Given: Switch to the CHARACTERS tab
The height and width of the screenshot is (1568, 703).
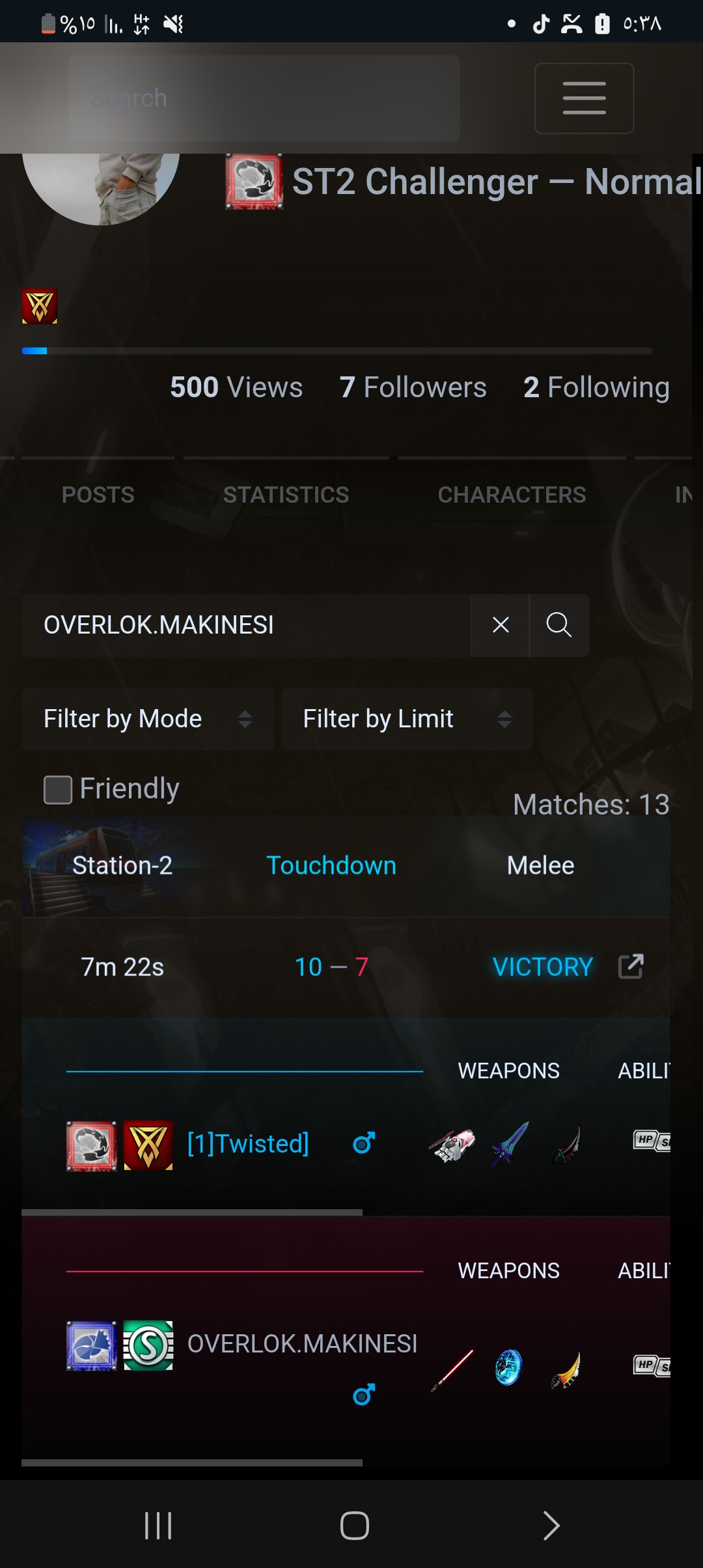Looking at the screenshot, I should [512, 495].
